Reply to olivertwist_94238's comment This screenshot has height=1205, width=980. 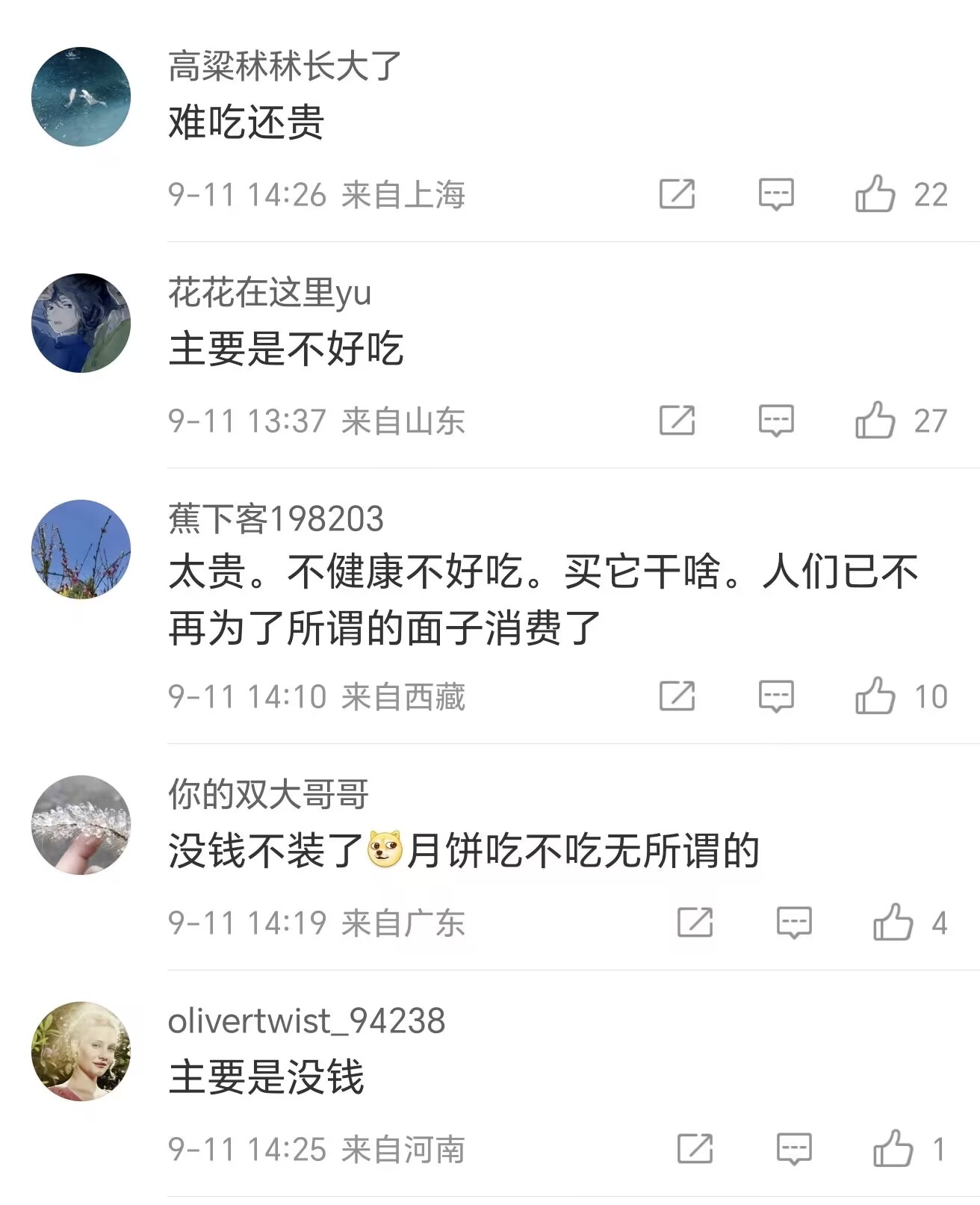point(794,1149)
